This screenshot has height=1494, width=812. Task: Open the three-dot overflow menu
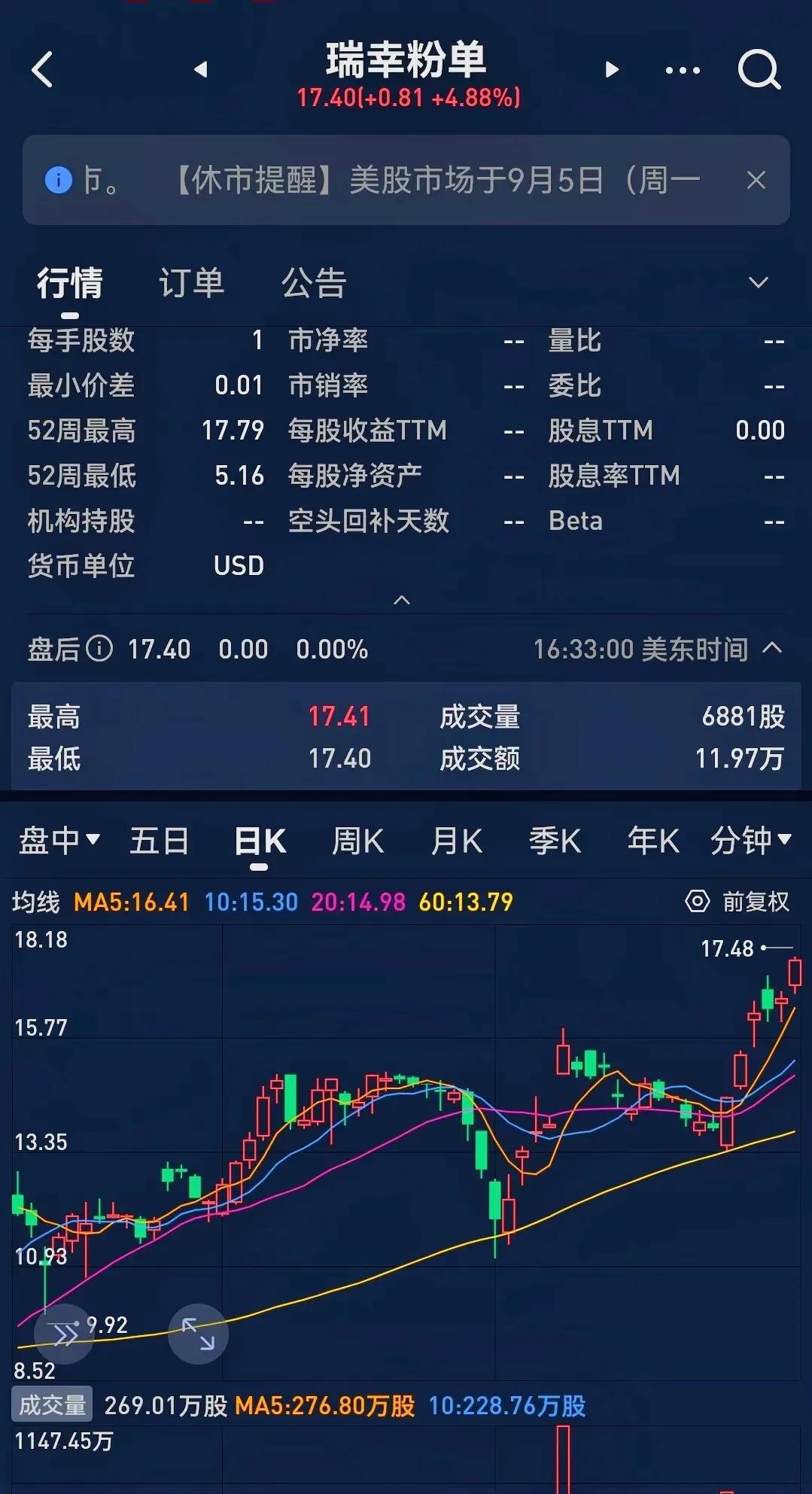[x=683, y=71]
